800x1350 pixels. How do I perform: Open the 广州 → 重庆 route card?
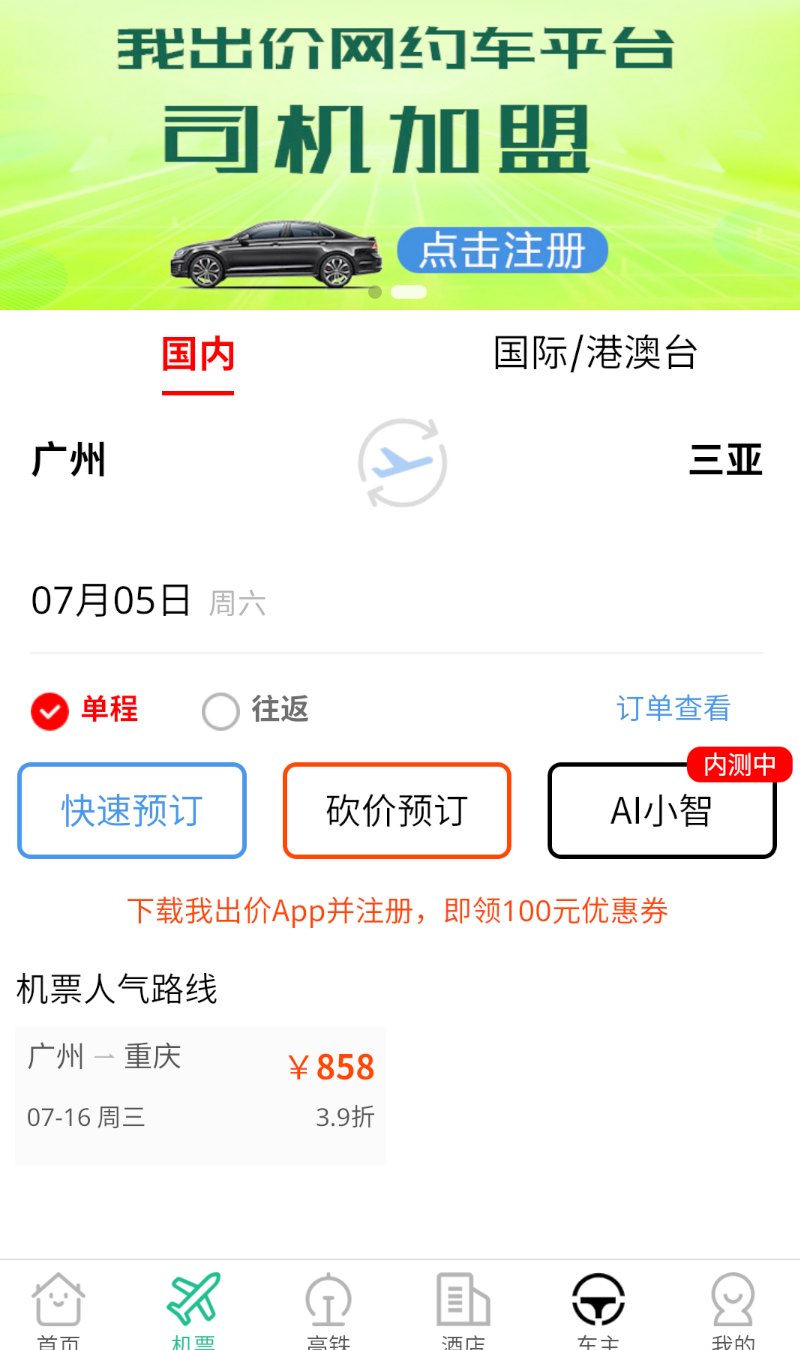click(200, 1095)
